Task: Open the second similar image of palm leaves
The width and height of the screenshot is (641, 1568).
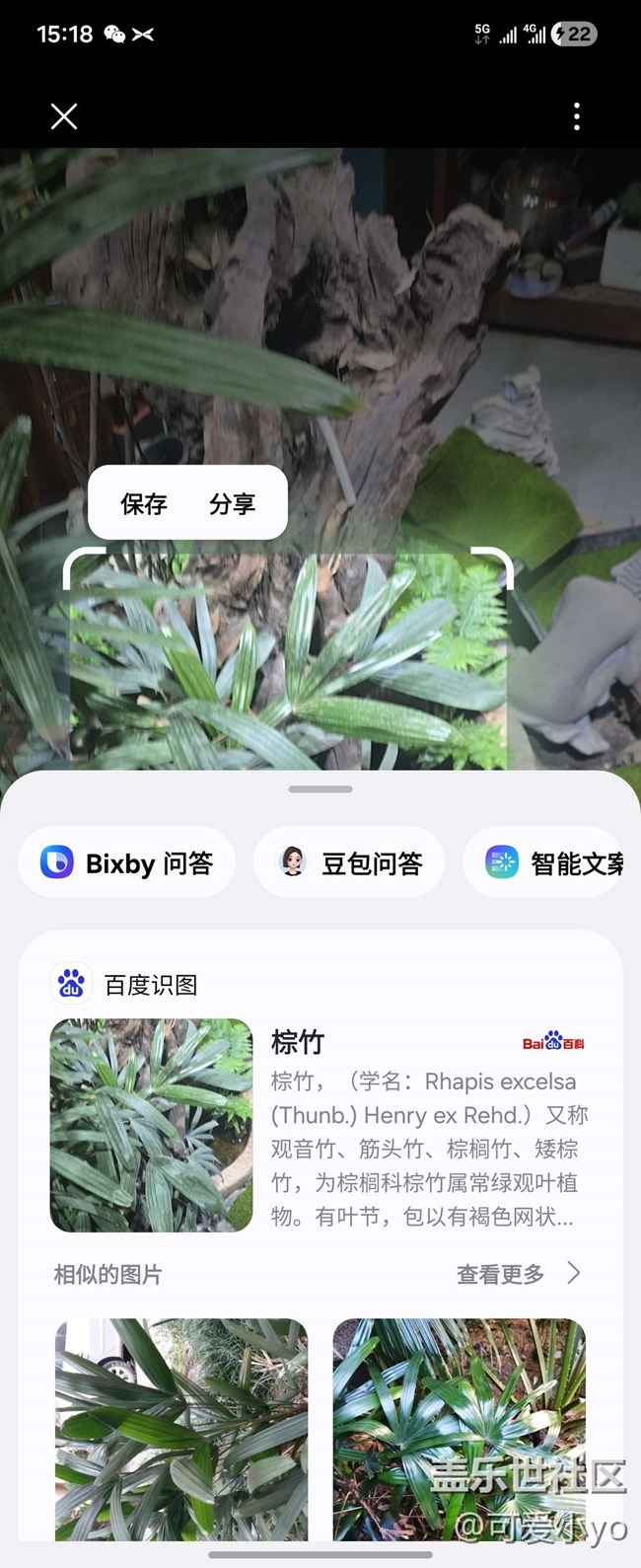Action: click(x=460, y=1429)
